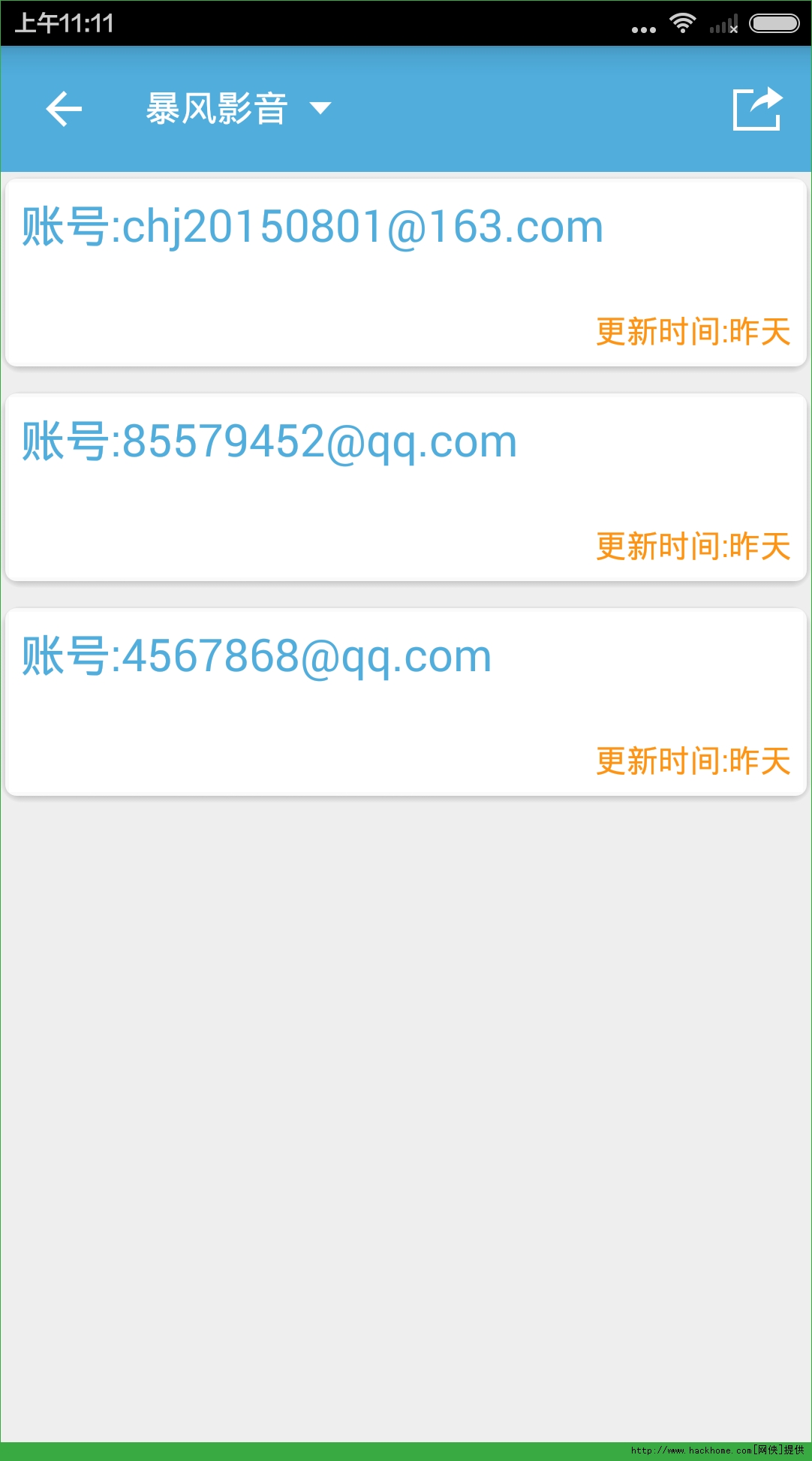Go back using the top-left arrow

[x=64, y=110]
